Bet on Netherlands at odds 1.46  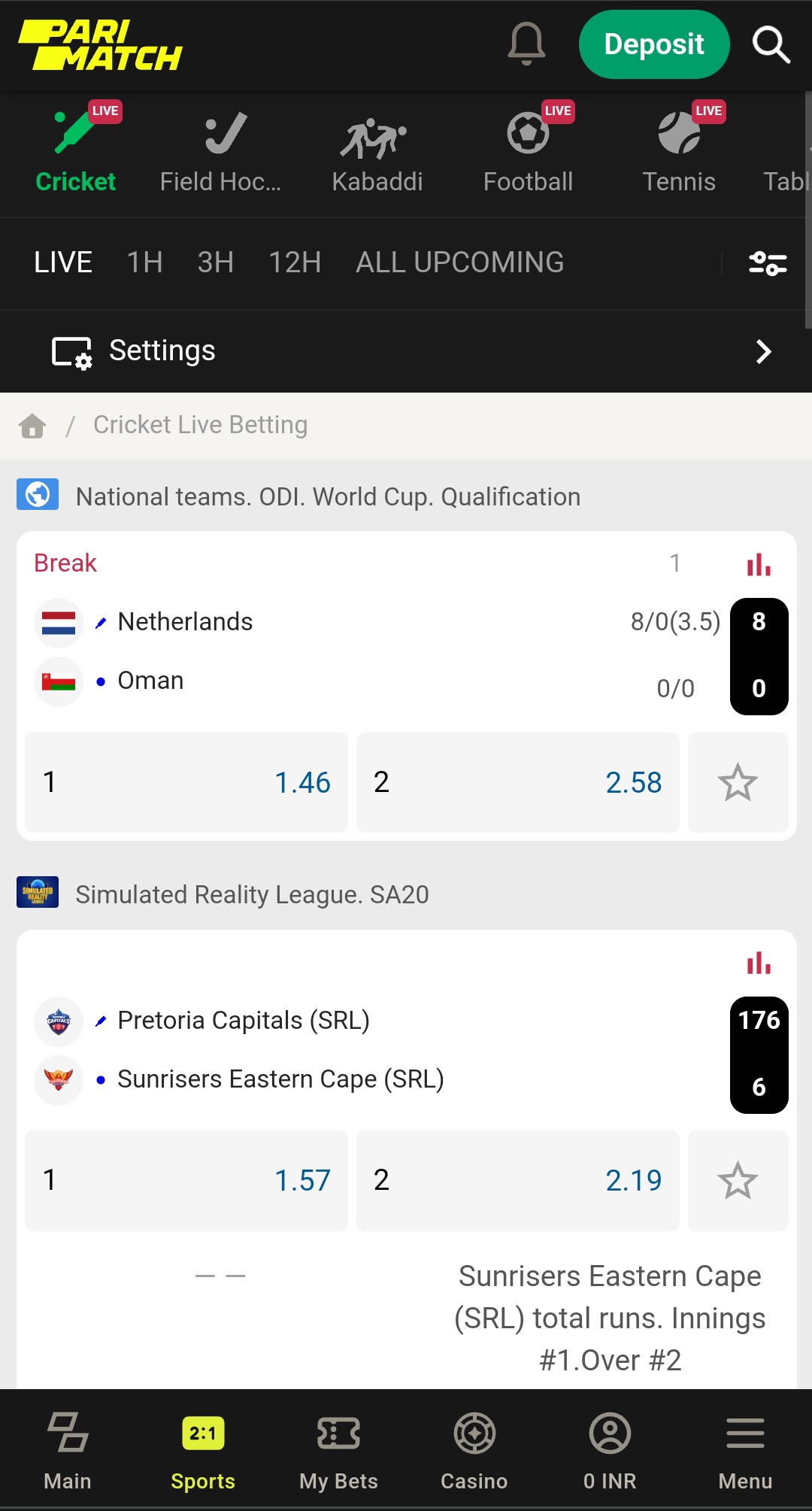click(x=186, y=782)
